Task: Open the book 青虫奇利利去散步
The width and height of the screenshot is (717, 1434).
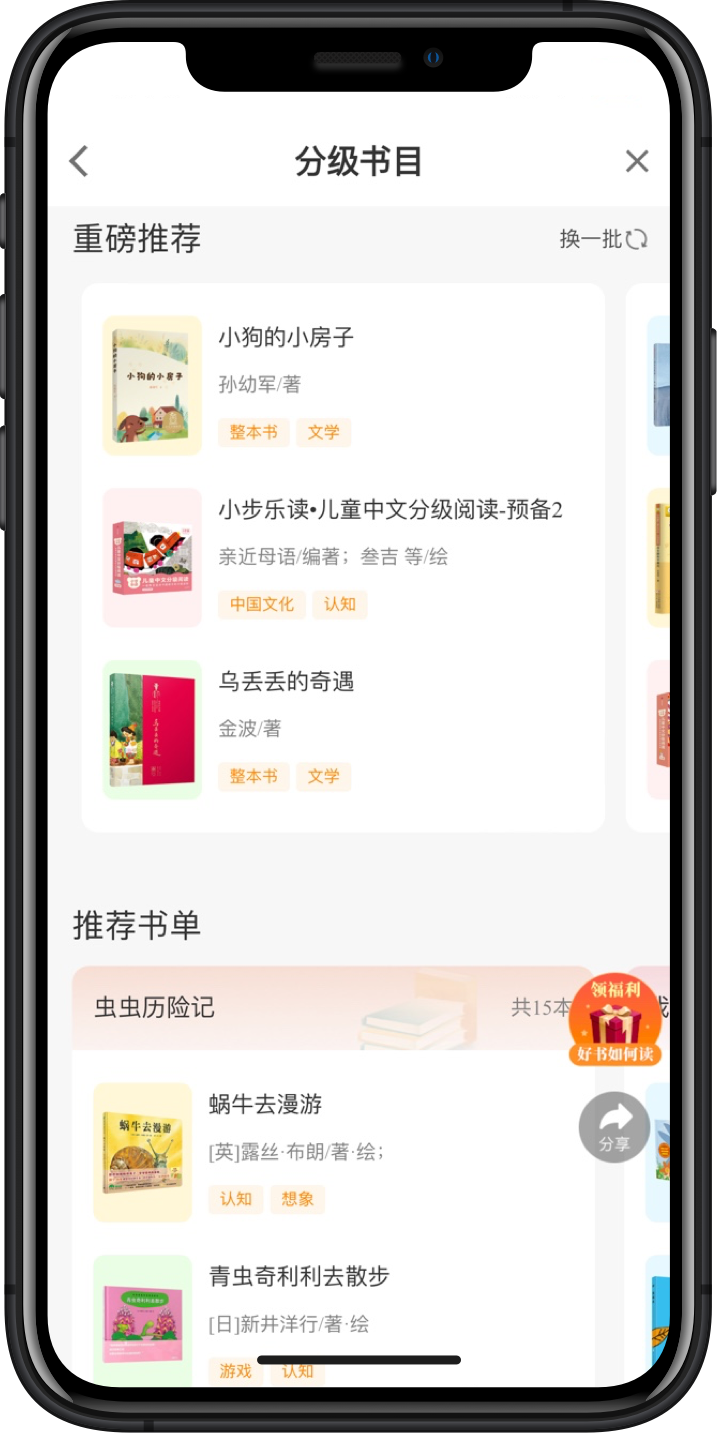Action: pos(299,1277)
